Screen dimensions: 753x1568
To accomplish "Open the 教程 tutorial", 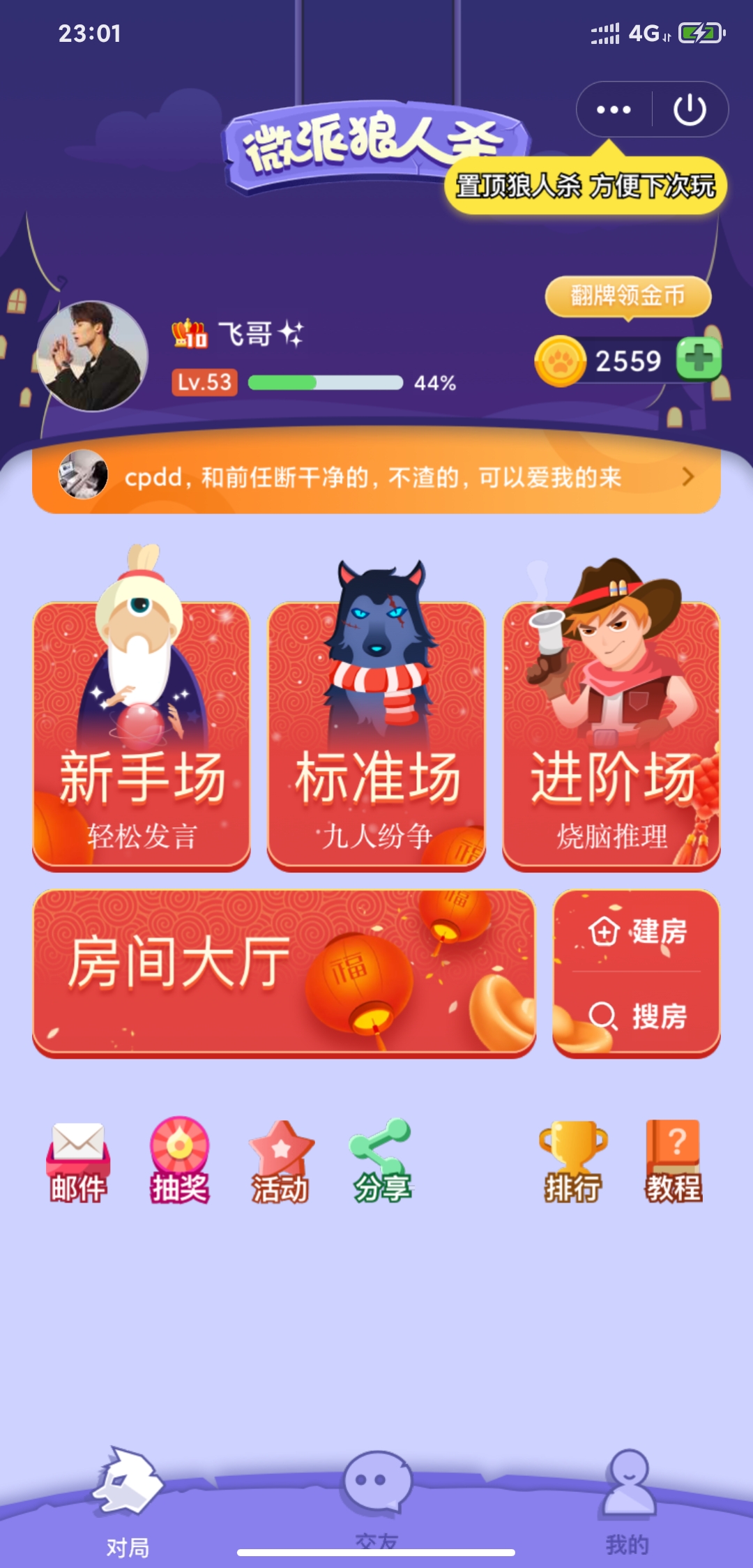I will [x=674, y=1161].
